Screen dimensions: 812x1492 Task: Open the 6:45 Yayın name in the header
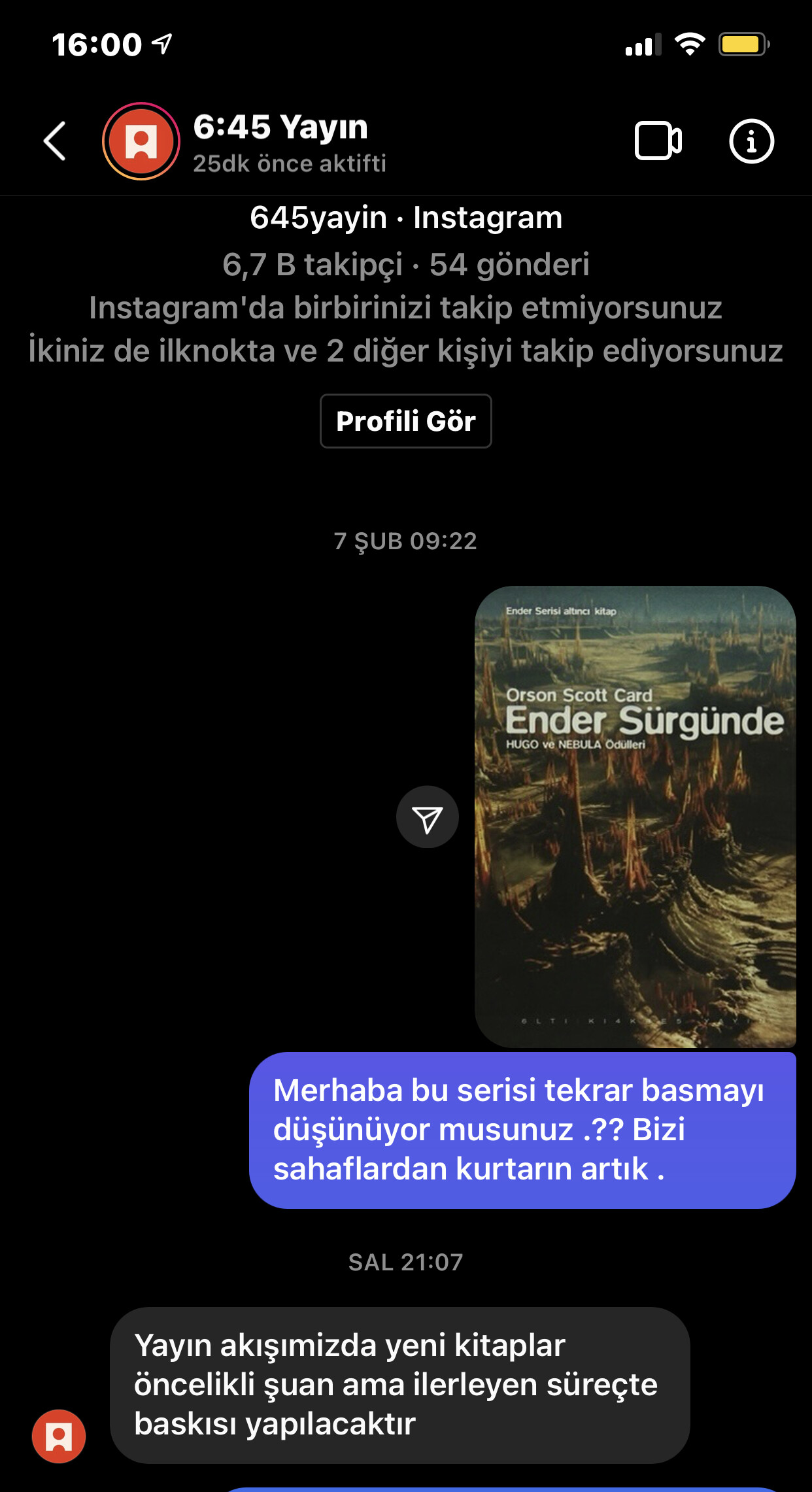(280, 127)
